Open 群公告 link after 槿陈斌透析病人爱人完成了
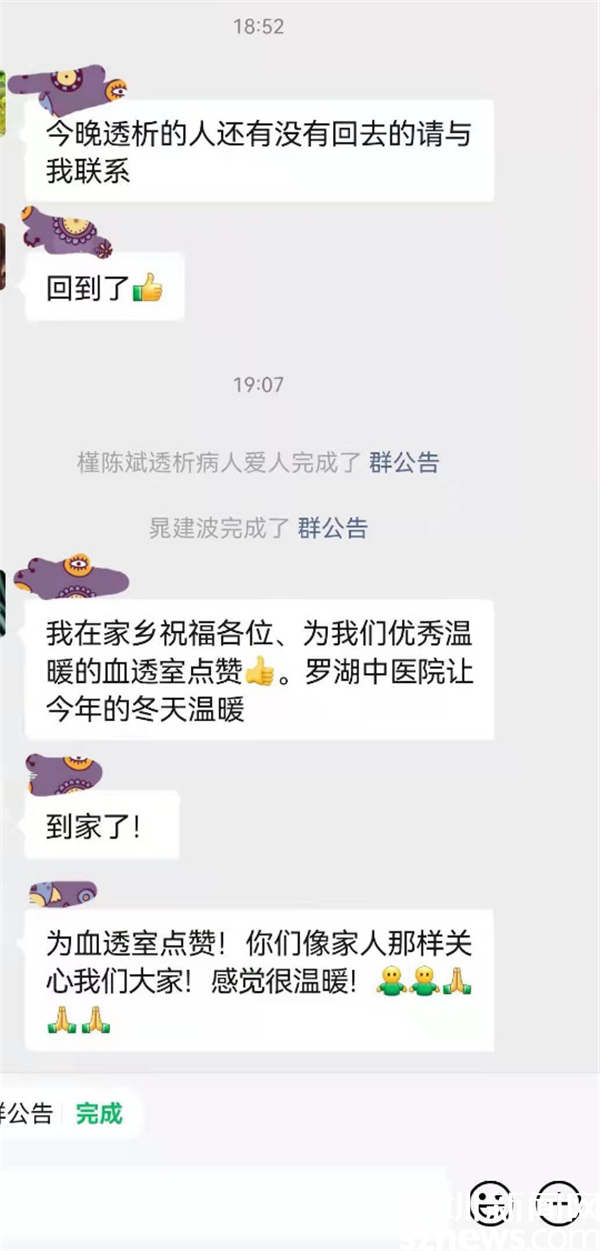 [404, 462]
